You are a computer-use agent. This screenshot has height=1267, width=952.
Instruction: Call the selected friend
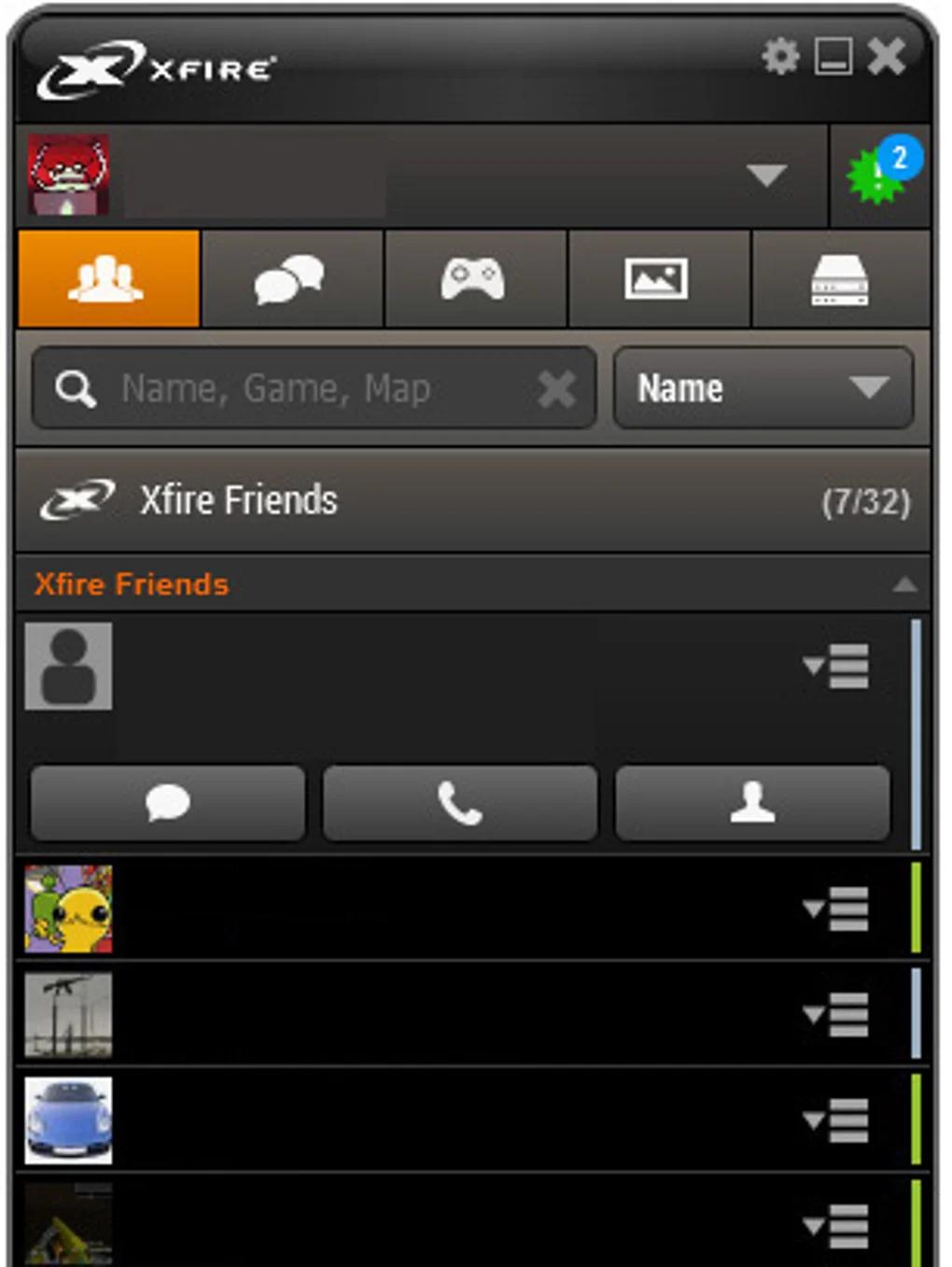[460, 803]
